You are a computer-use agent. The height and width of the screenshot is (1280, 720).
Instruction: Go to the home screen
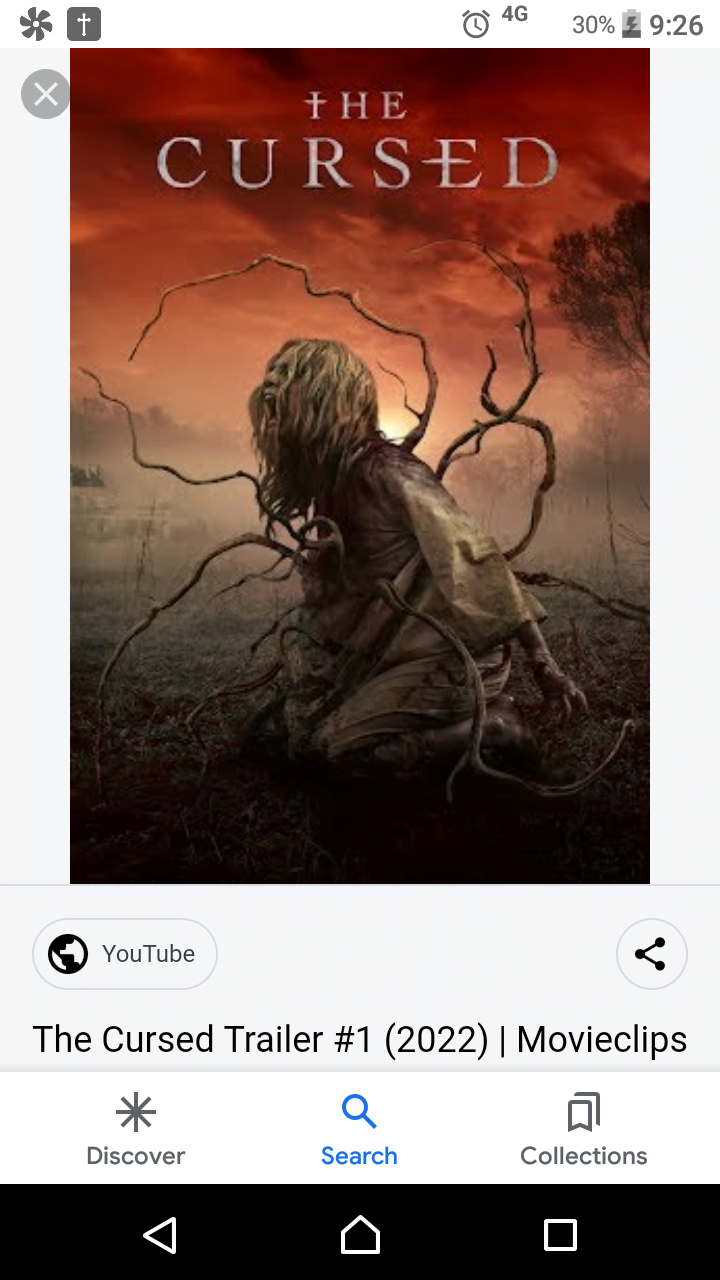point(360,1234)
